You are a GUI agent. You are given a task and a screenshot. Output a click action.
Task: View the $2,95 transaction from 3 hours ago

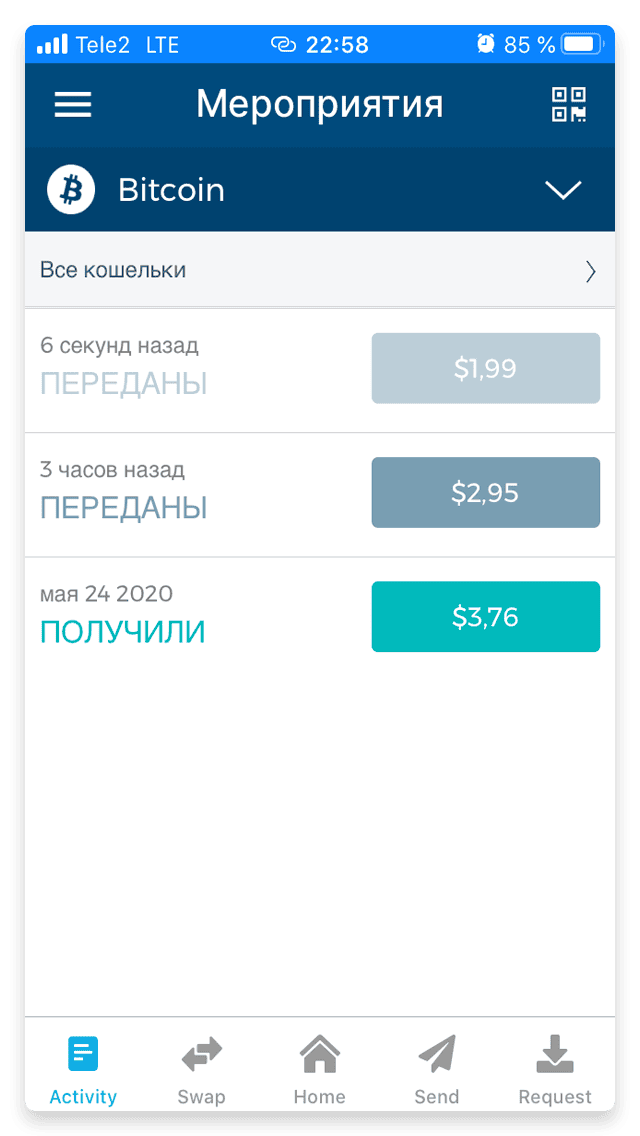(320, 494)
